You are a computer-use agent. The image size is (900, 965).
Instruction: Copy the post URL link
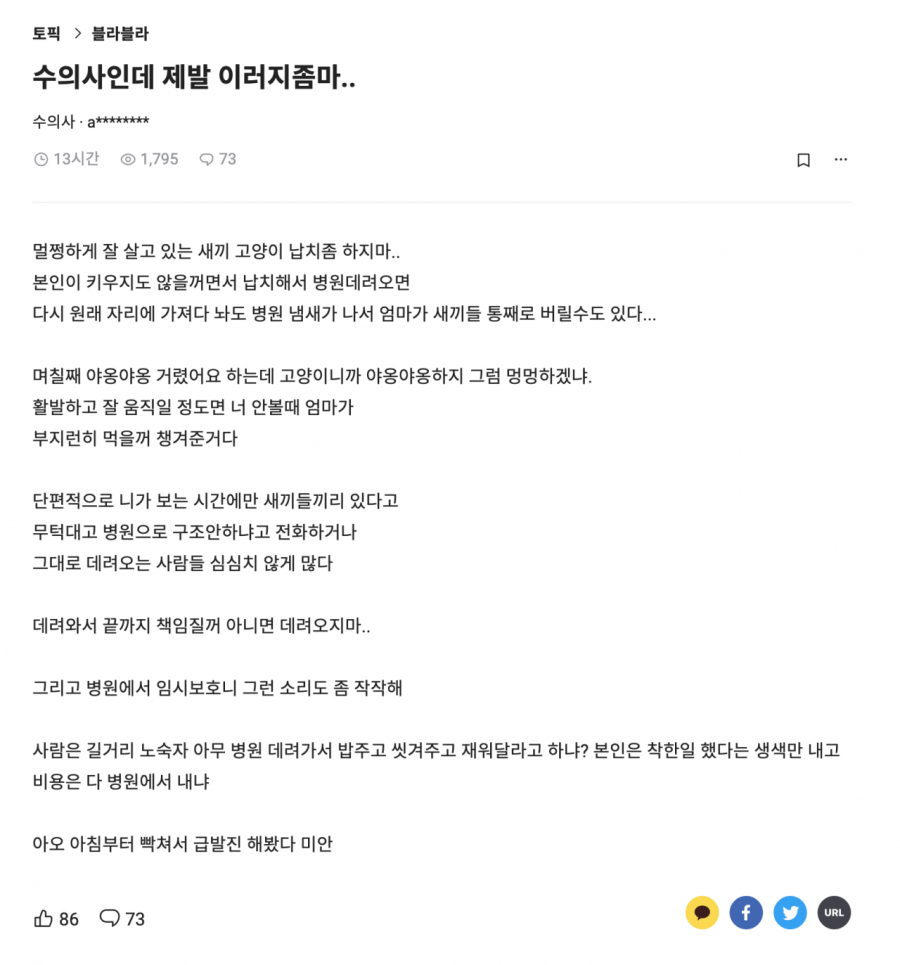[834, 912]
